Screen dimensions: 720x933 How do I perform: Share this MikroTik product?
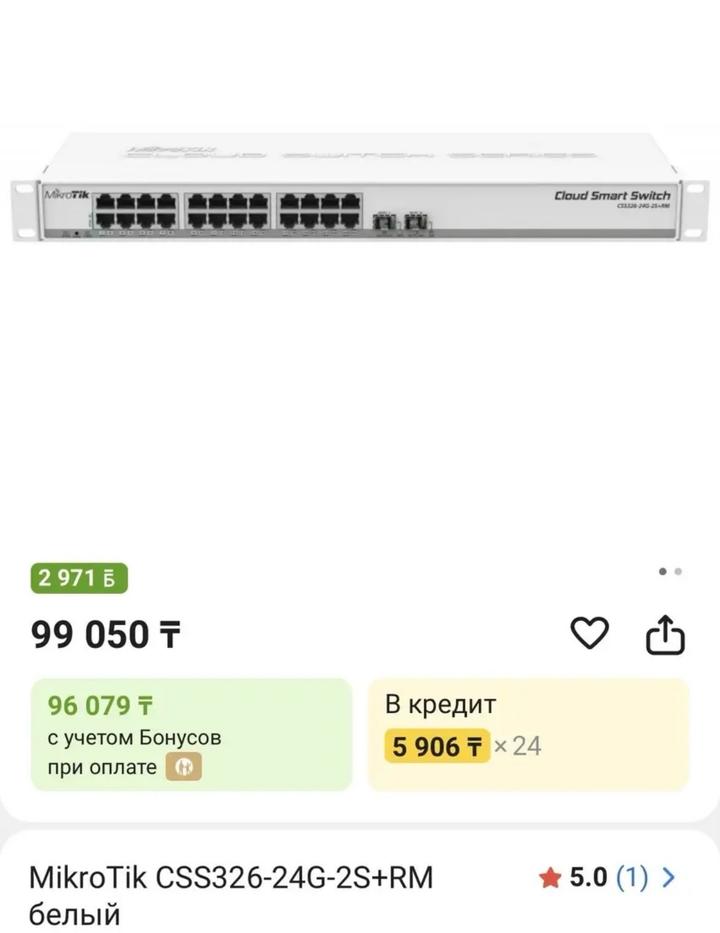point(665,634)
